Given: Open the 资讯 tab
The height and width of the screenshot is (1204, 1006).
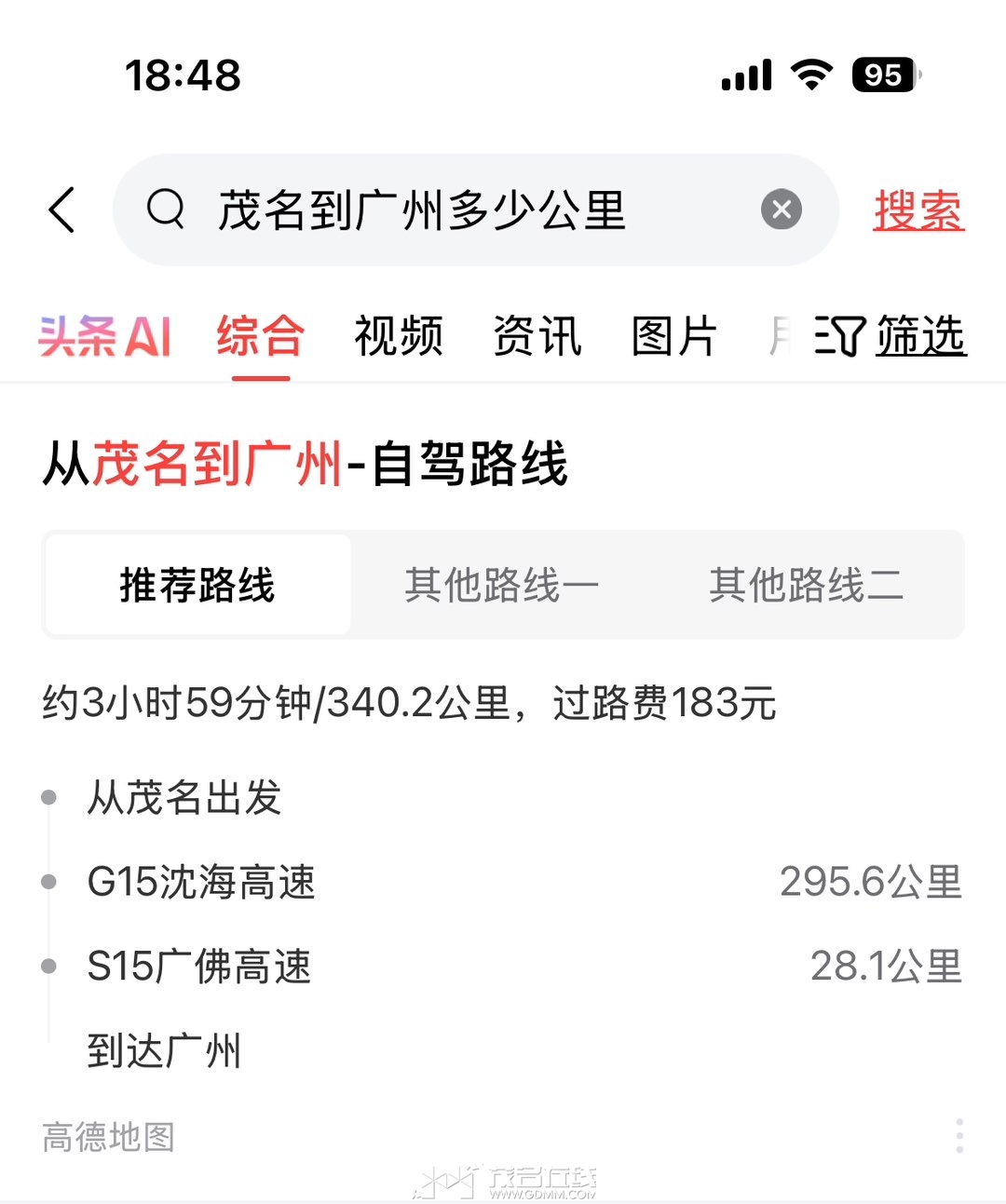Looking at the screenshot, I should 537,336.
